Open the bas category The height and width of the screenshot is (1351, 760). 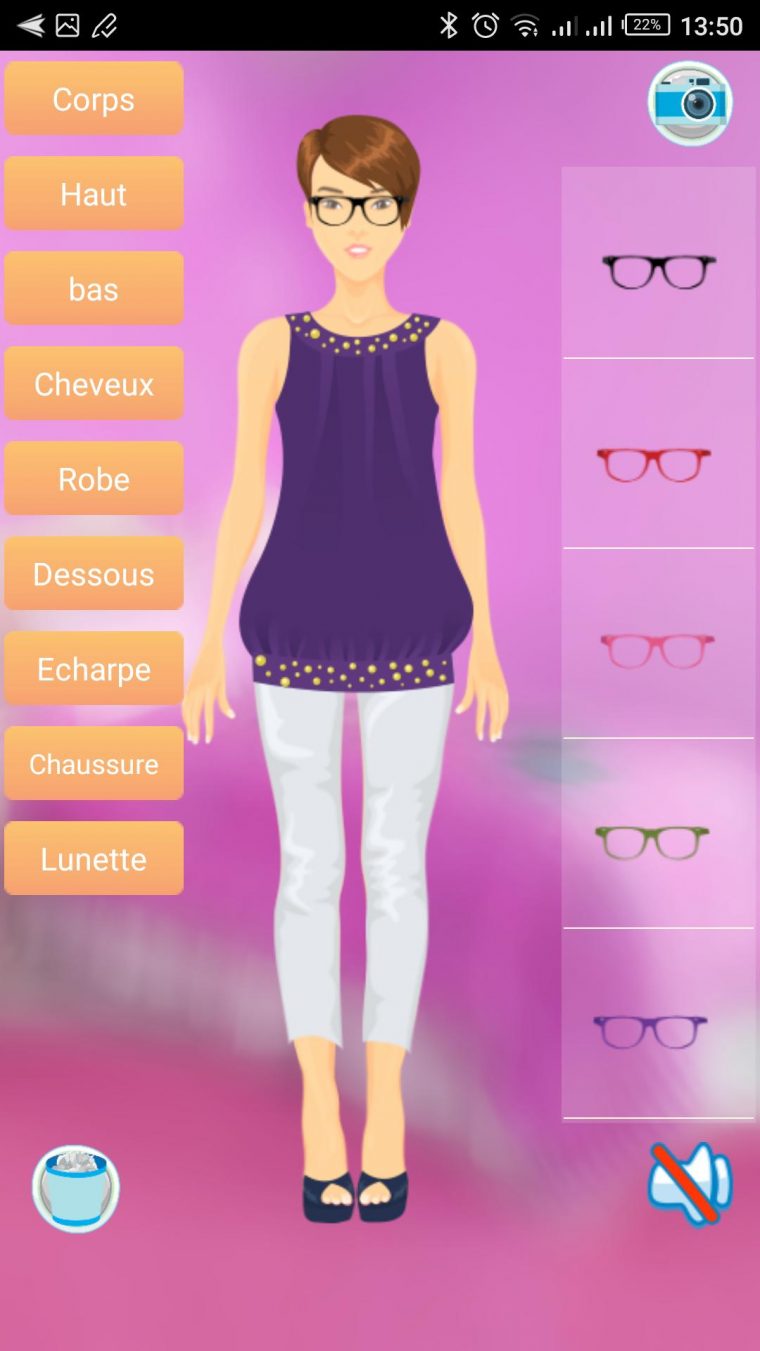coord(94,289)
